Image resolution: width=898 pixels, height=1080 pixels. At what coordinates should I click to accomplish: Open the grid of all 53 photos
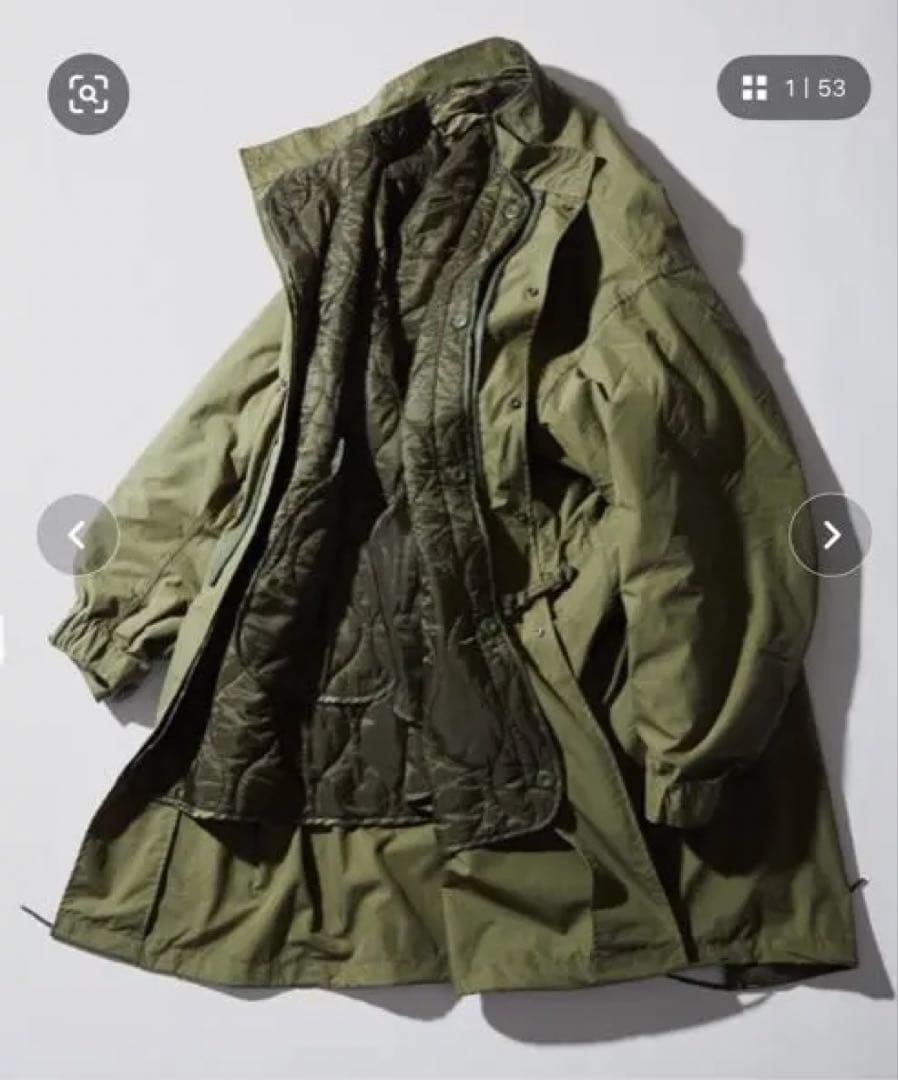(x=794, y=88)
